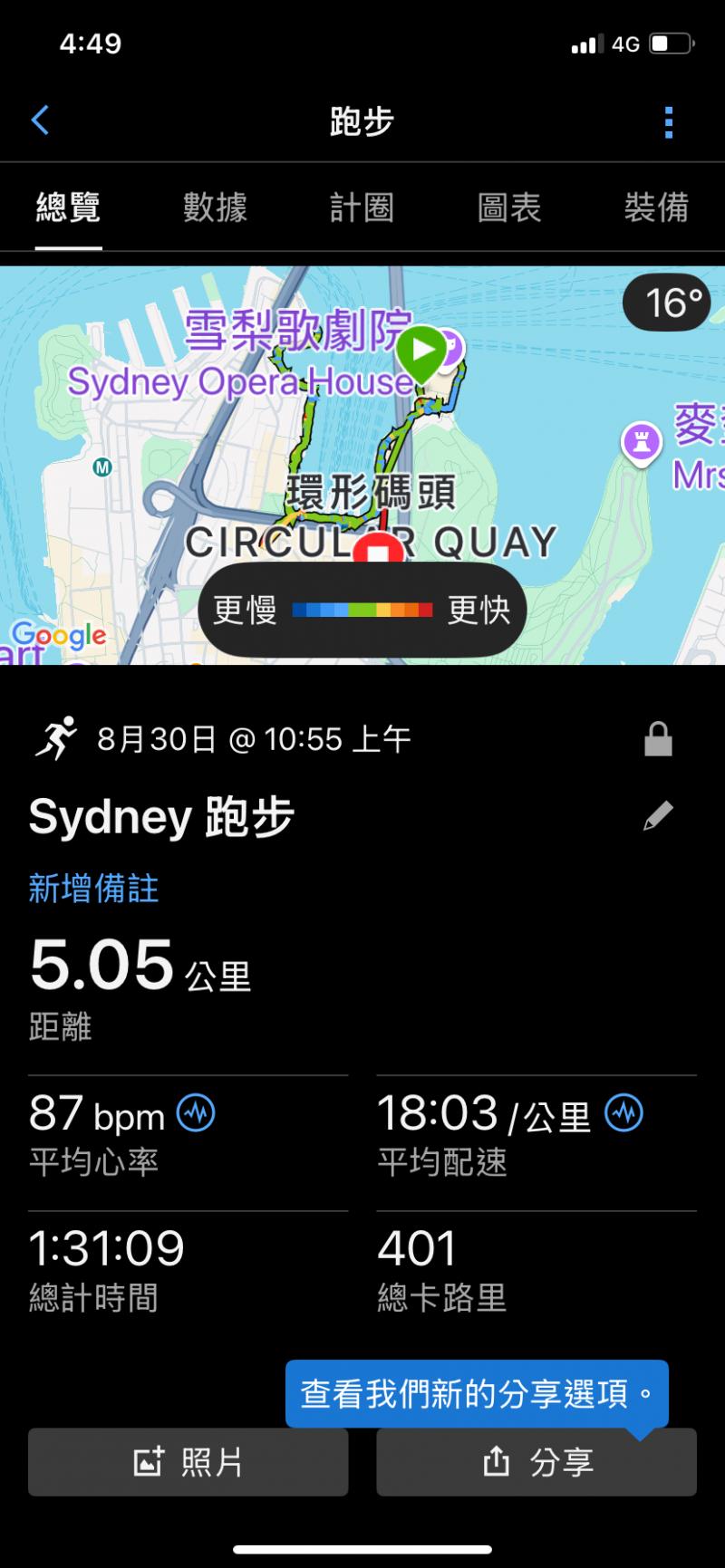This screenshot has width=725, height=1568.
Task: Add photos with the 照片 button
Action: 188,1462
